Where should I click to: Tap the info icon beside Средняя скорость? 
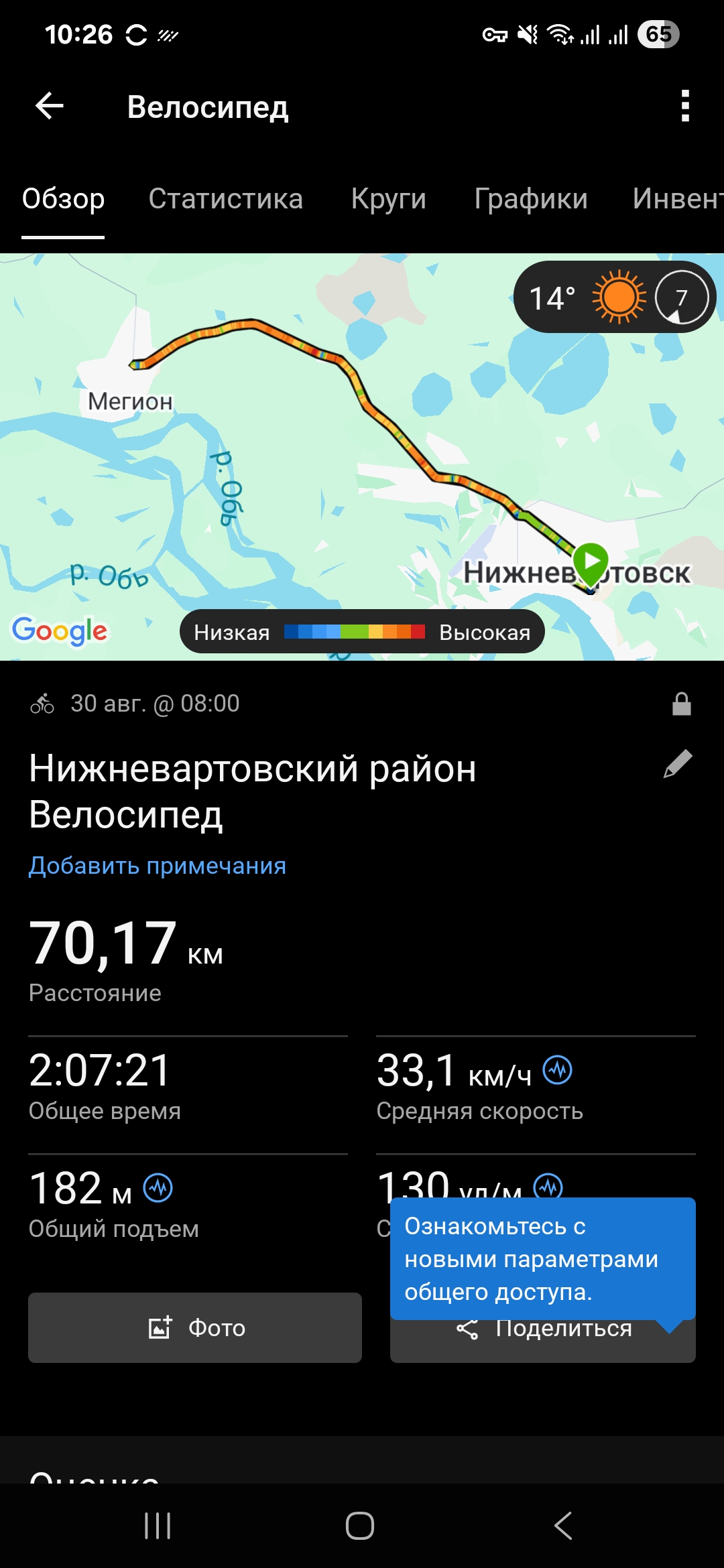pyautogui.click(x=558, y=1070)
